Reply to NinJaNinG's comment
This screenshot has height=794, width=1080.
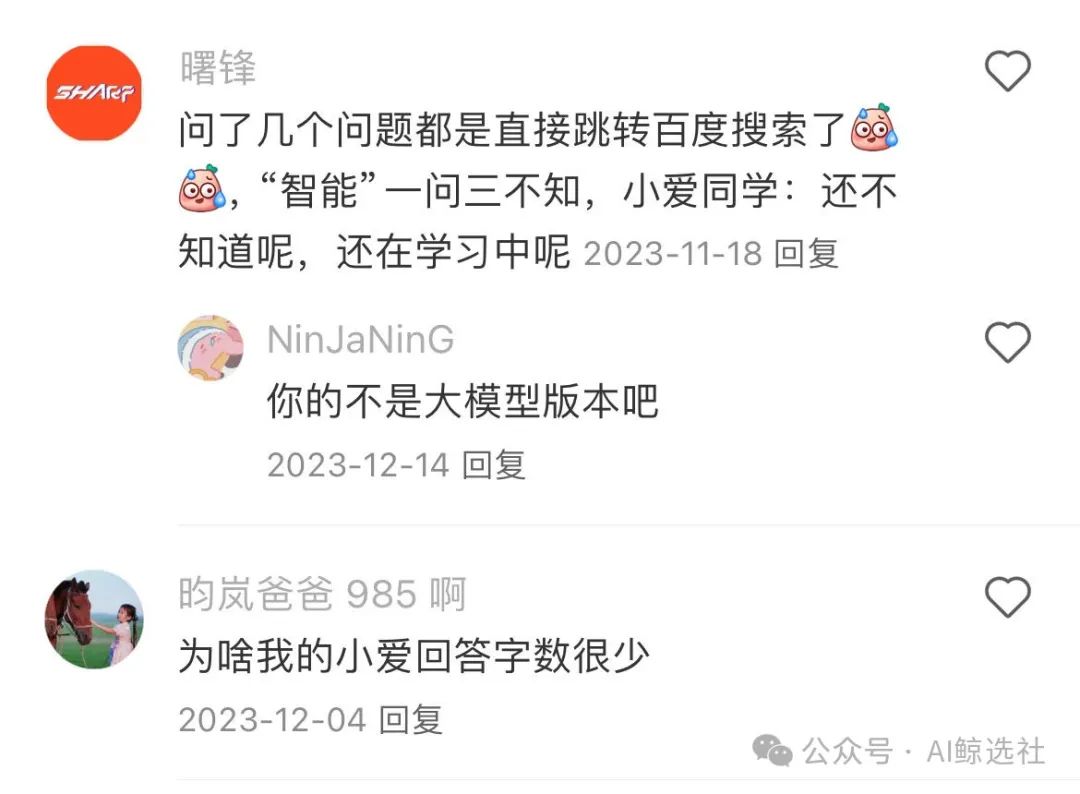(496, 465)
